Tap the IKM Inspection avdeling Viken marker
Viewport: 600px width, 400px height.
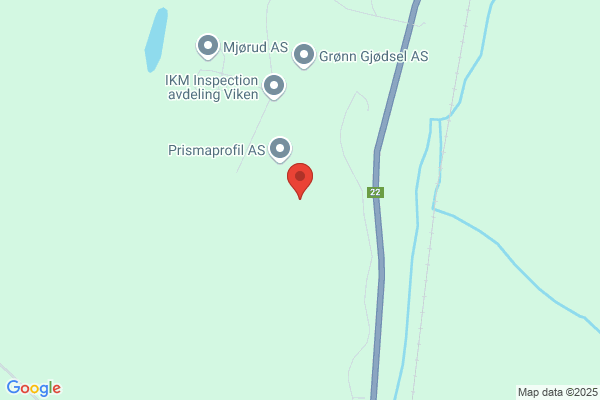(274, 88)
